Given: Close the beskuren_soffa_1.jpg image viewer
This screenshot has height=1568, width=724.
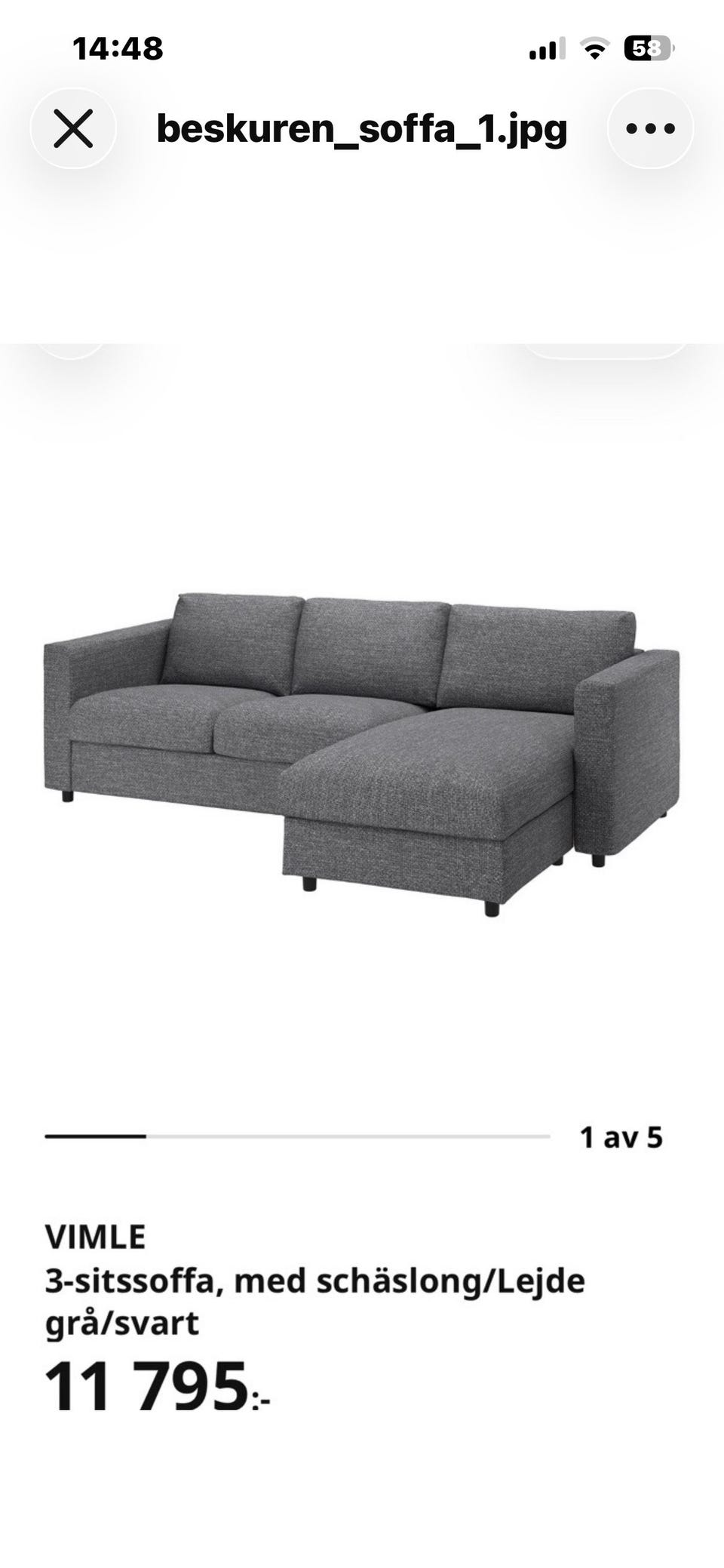Looking at the screenshot, I should tap(73, 128).
